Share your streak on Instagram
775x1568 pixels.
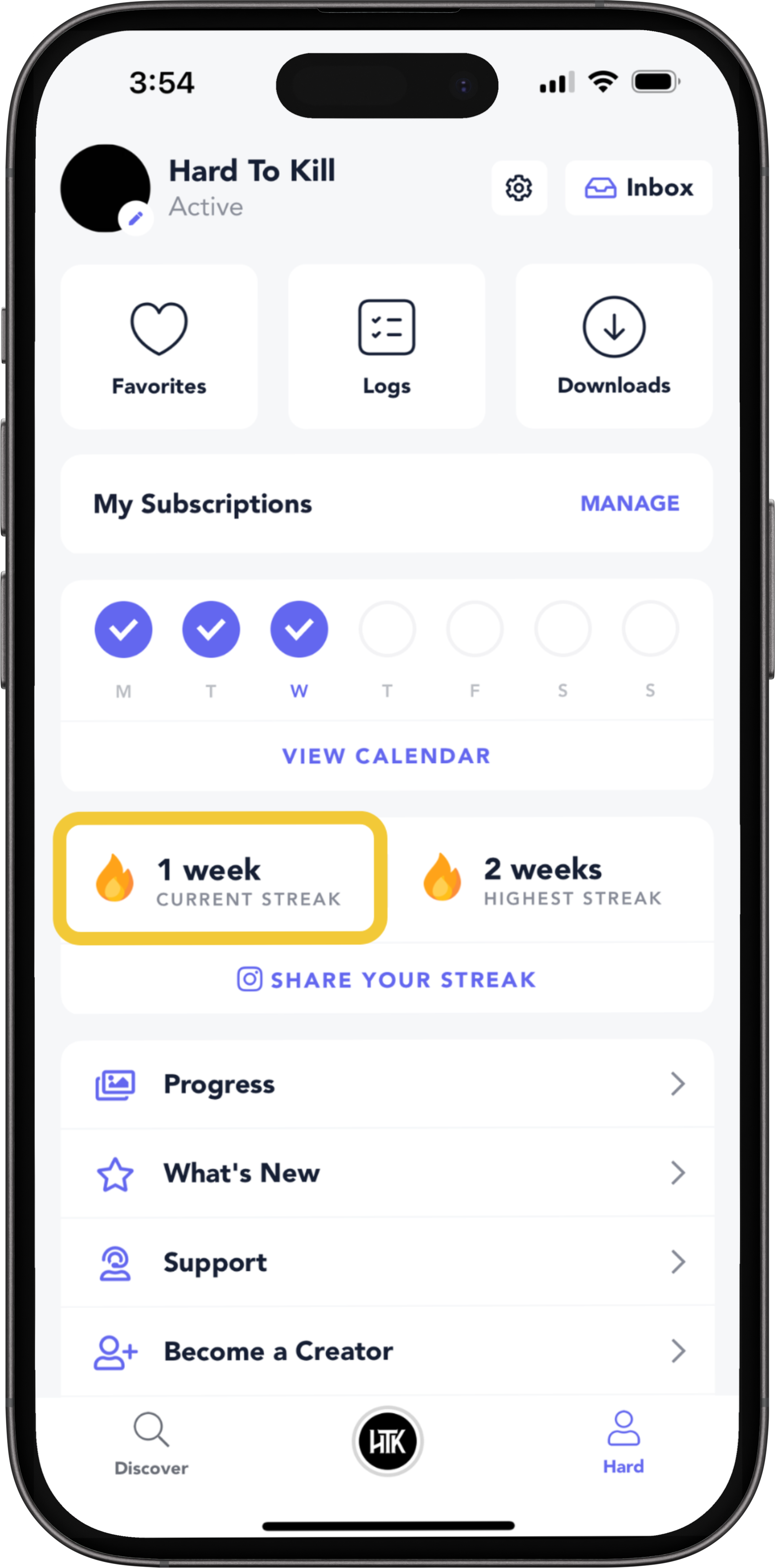tap(387, 979)
